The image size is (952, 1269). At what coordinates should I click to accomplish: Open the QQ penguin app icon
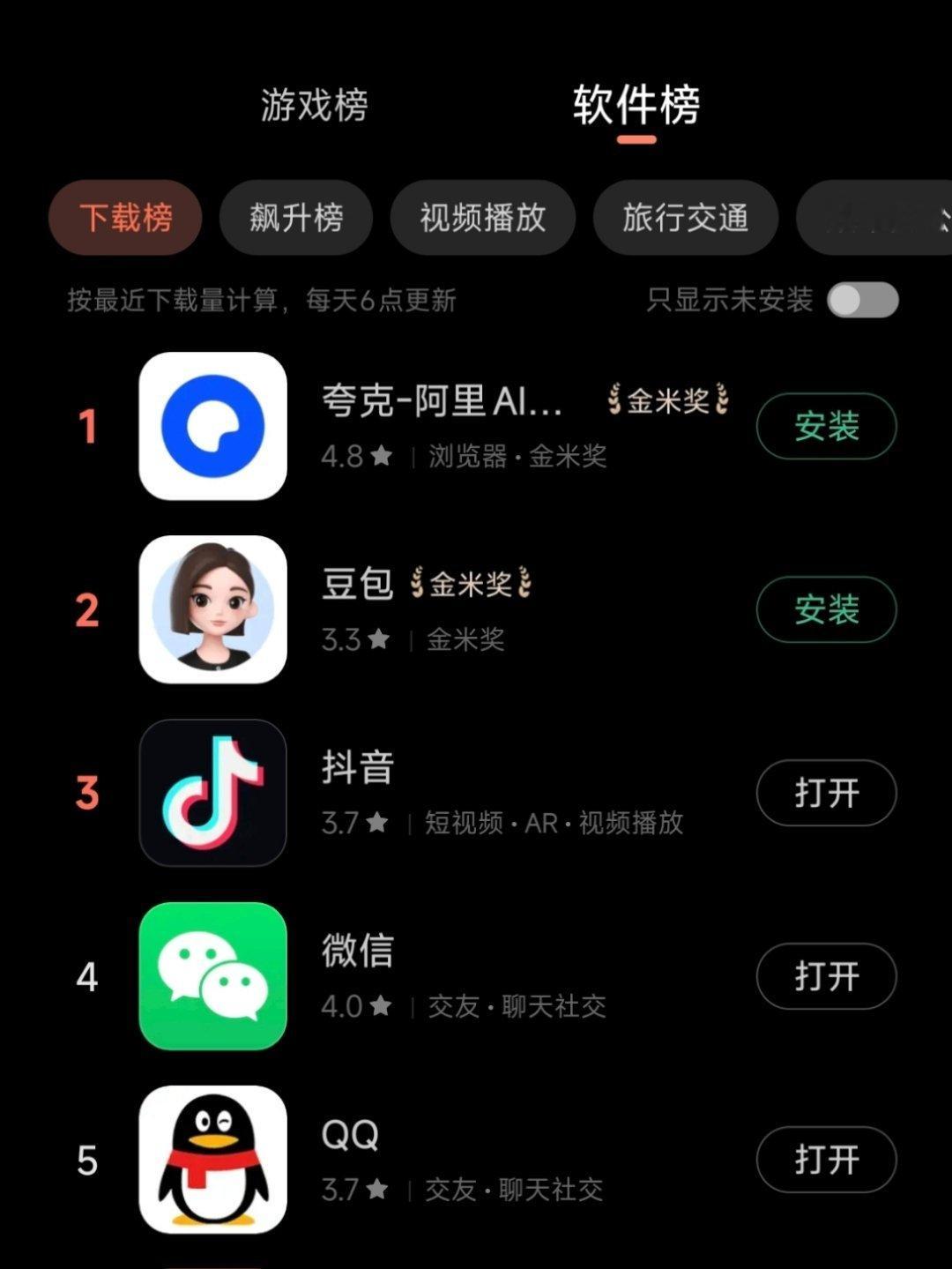point(212,1160)
